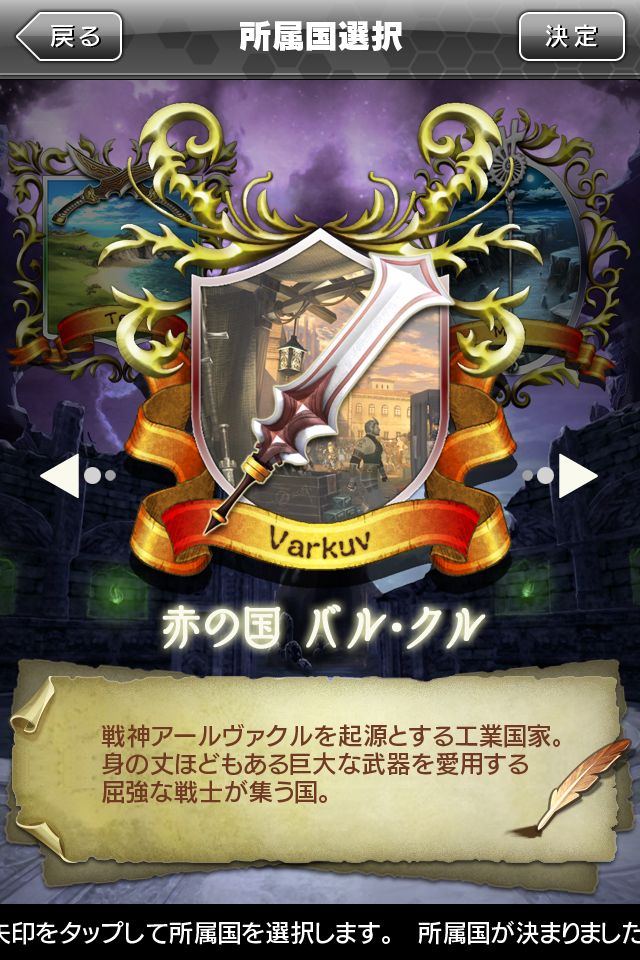The image size is (640, 960).
Task: Show the previous country with left arrow
Action: click(x=60, y=476)
